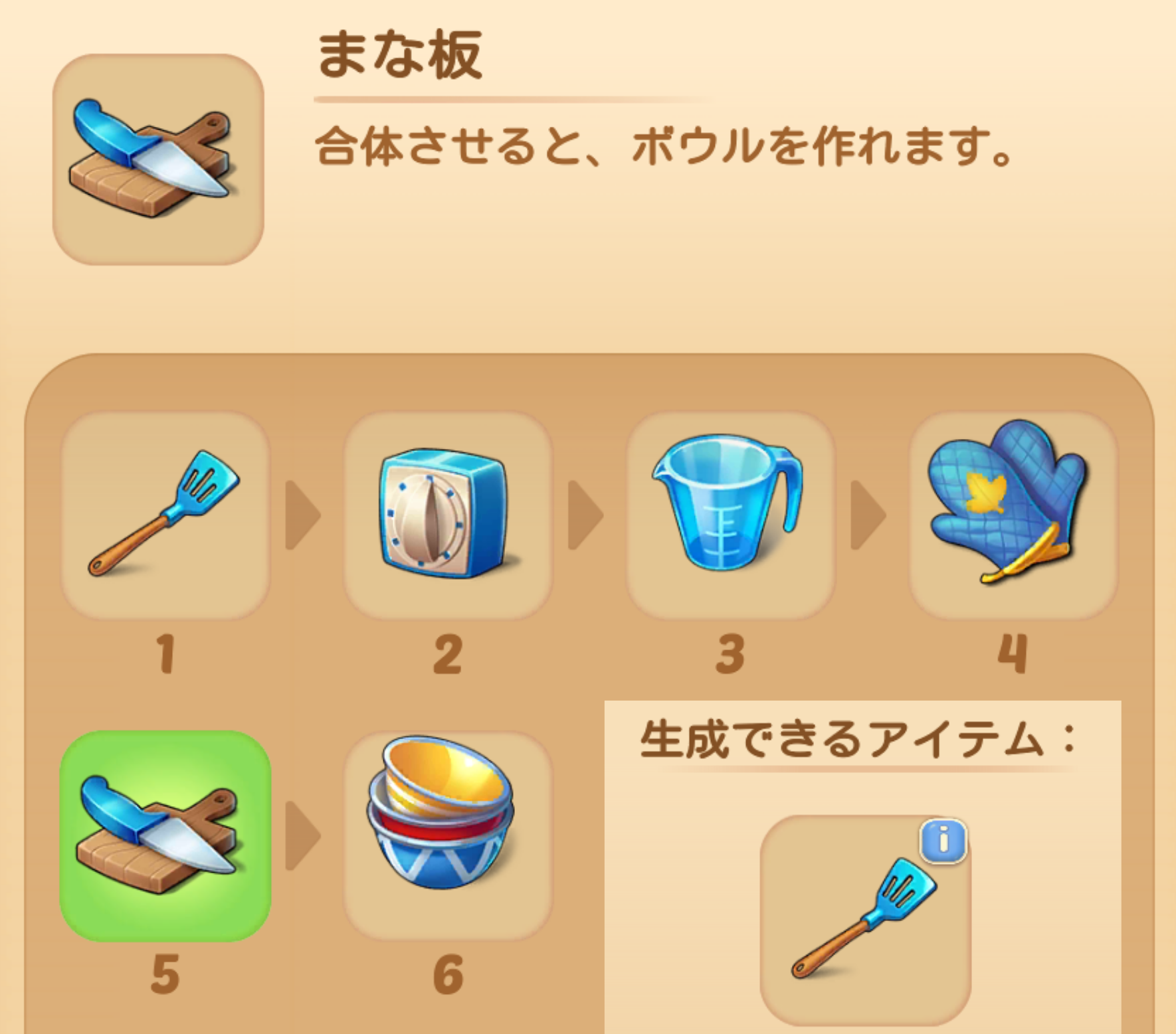Viewport: 1176px width, 1034px height.
Task: Select the spatula tile numbered 1
Action: coord(165,515)
